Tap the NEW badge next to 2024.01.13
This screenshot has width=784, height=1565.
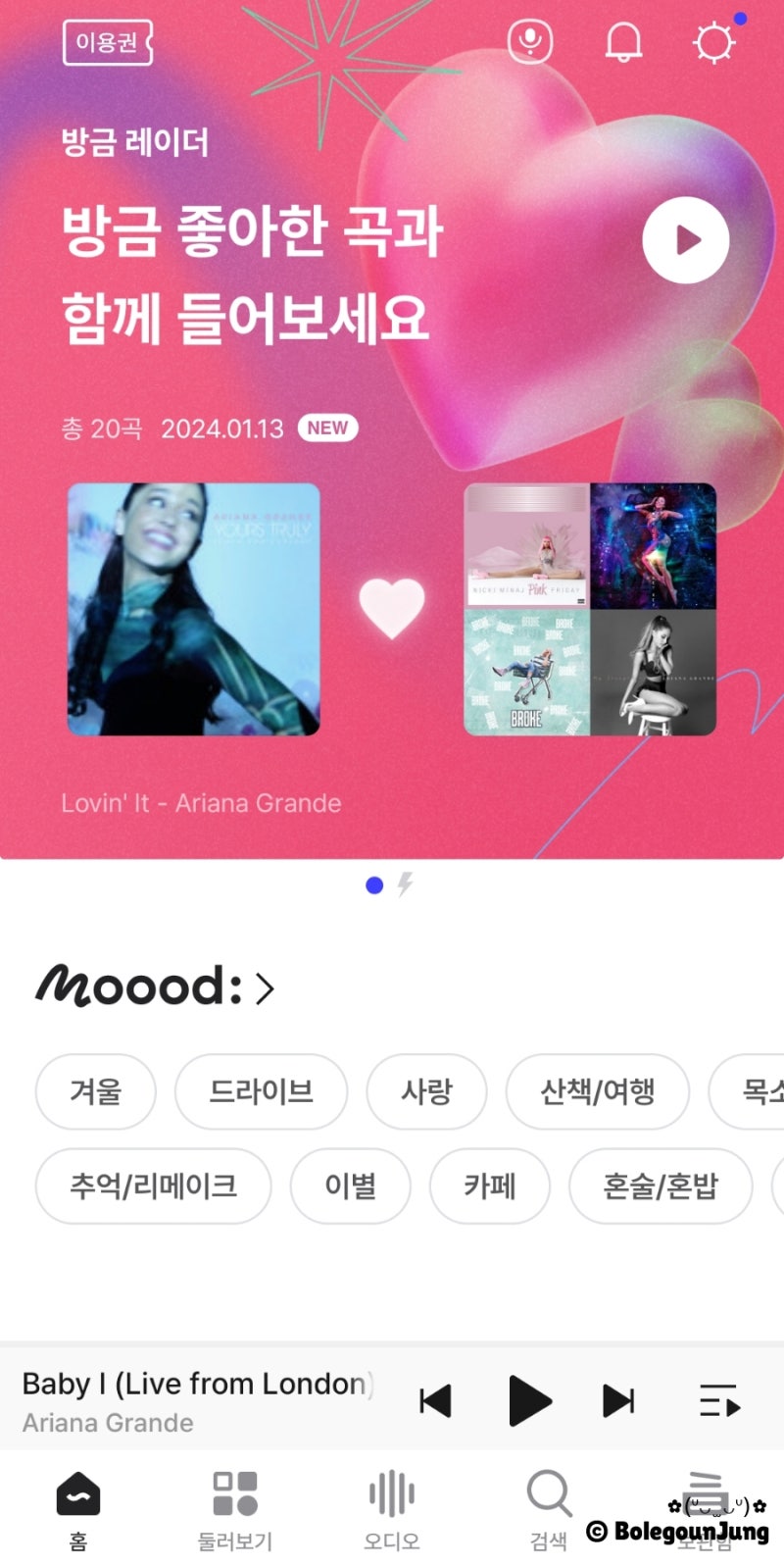(x=327, y=428)
